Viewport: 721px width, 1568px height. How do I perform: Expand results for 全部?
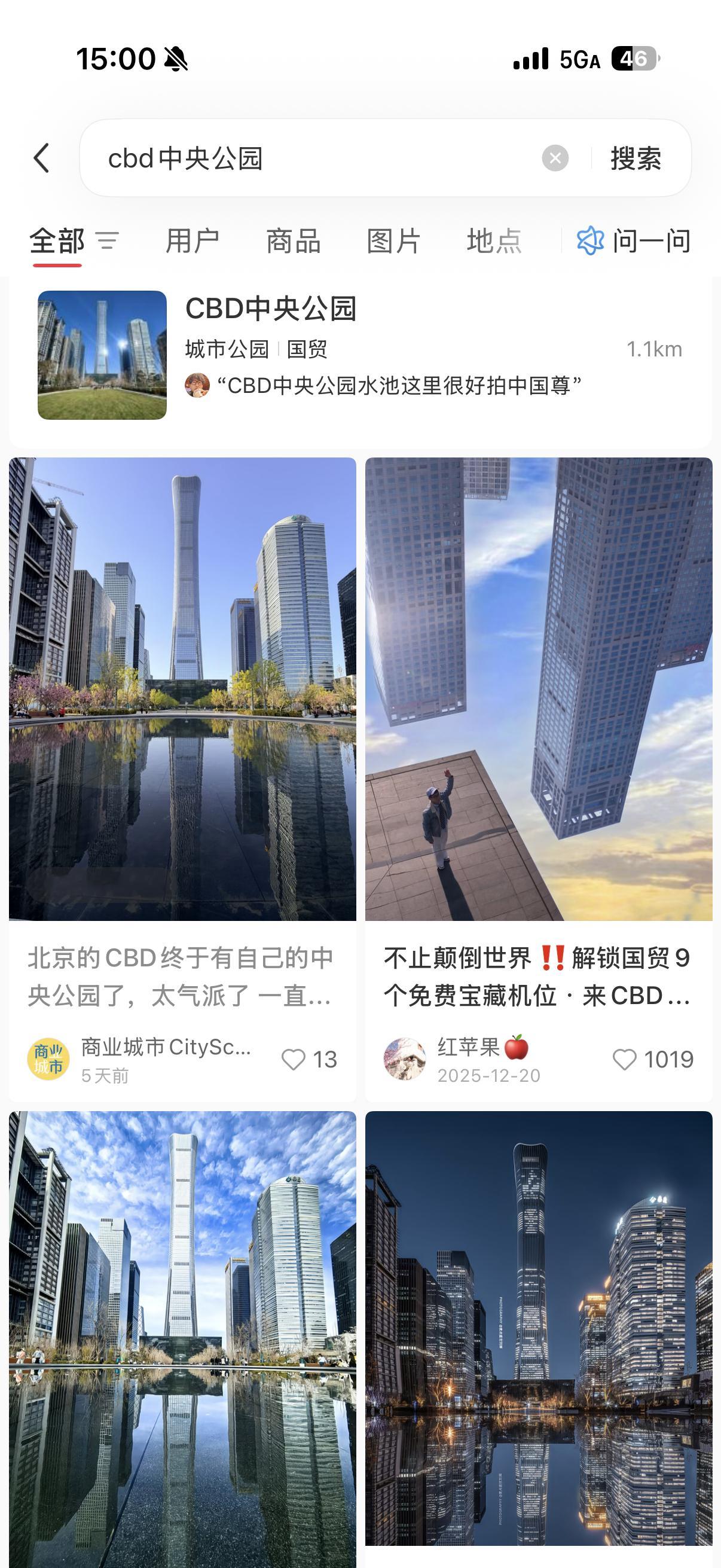(57, 240)
